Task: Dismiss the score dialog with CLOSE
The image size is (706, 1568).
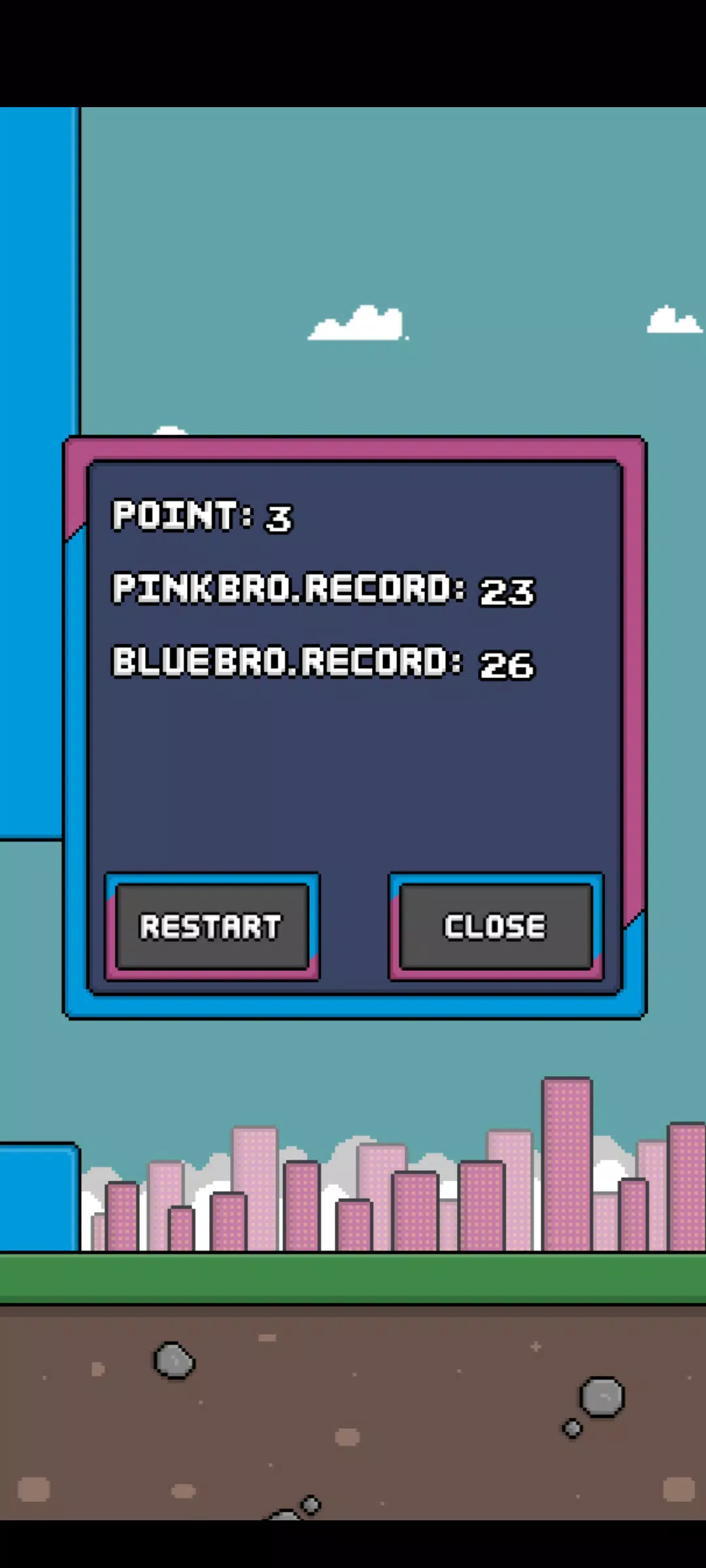Action: (x=496, y=926)
